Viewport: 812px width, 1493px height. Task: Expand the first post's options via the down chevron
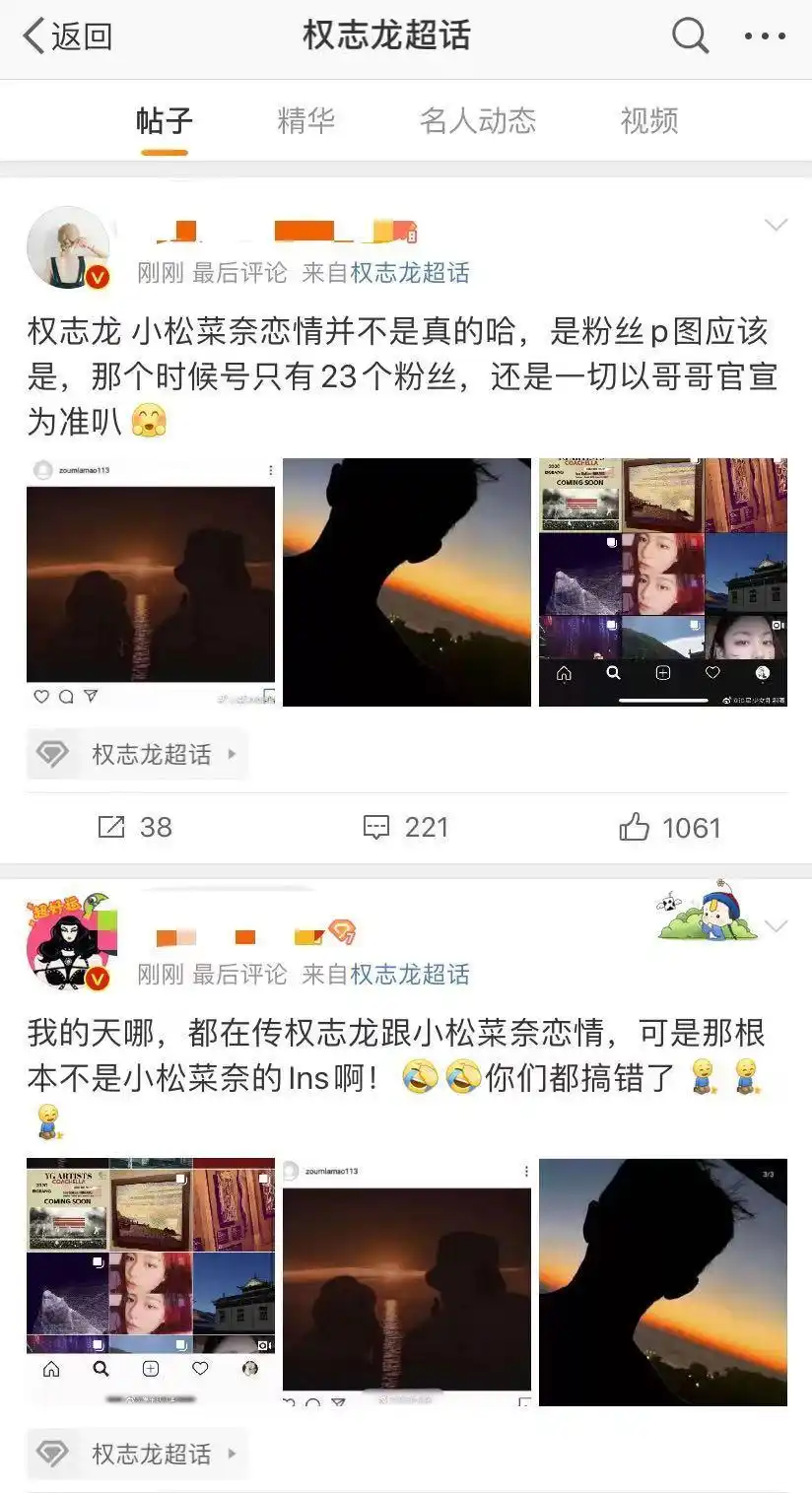778,226
